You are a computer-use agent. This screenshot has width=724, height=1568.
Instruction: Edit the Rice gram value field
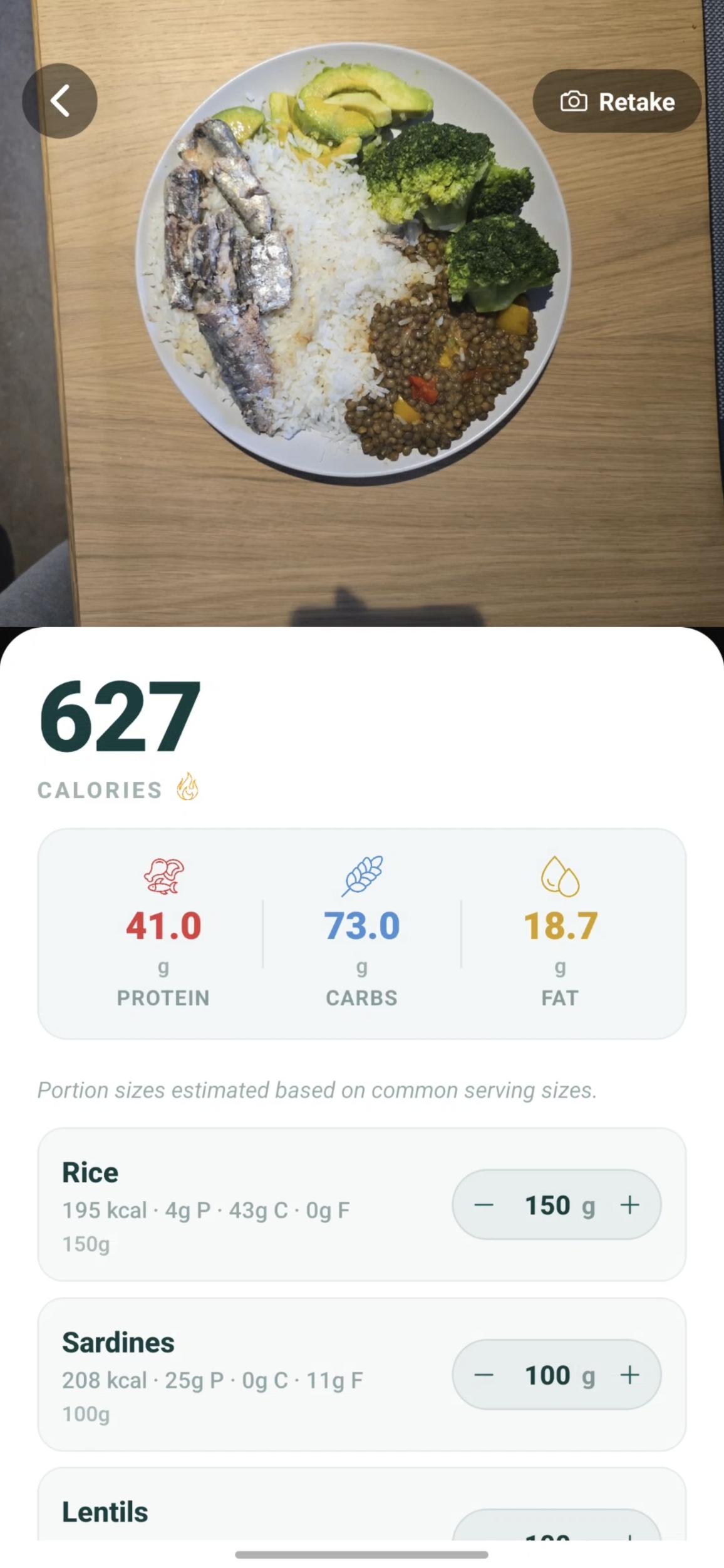pos(547,1206)
